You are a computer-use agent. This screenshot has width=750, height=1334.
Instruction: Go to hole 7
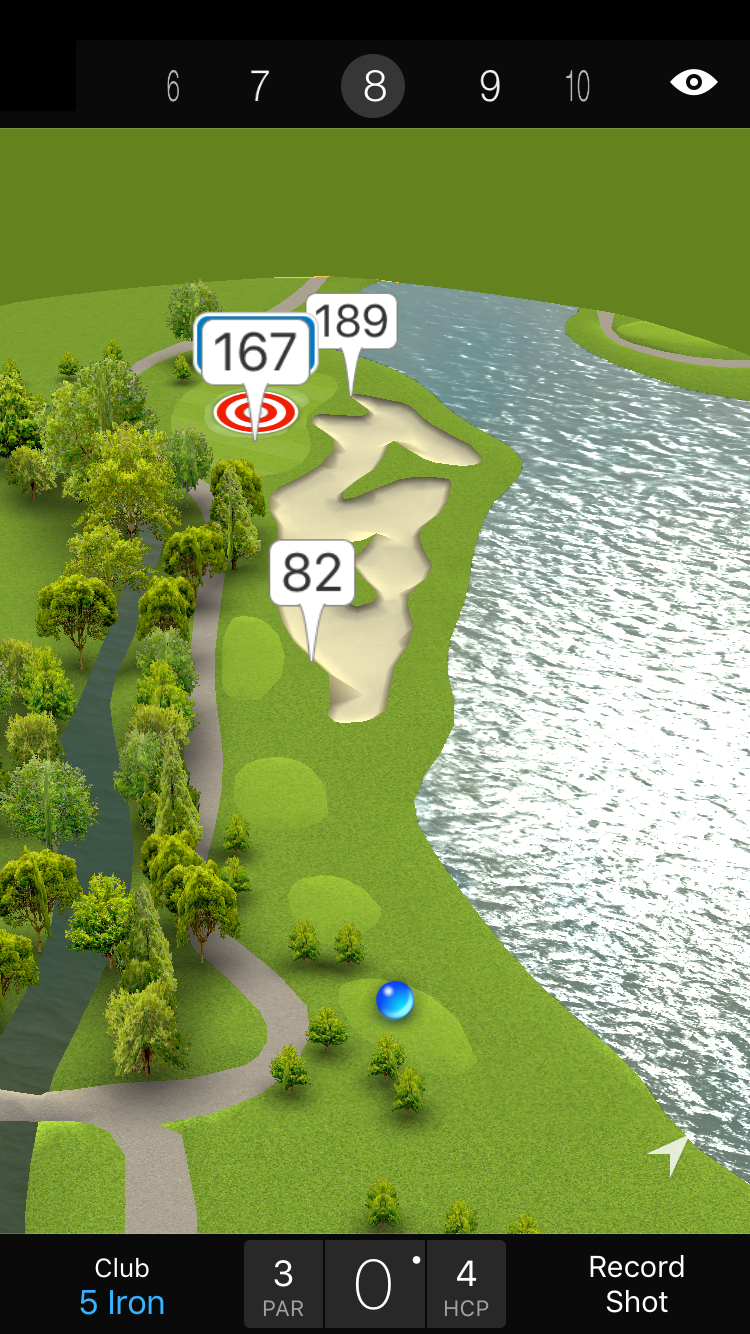259,87
